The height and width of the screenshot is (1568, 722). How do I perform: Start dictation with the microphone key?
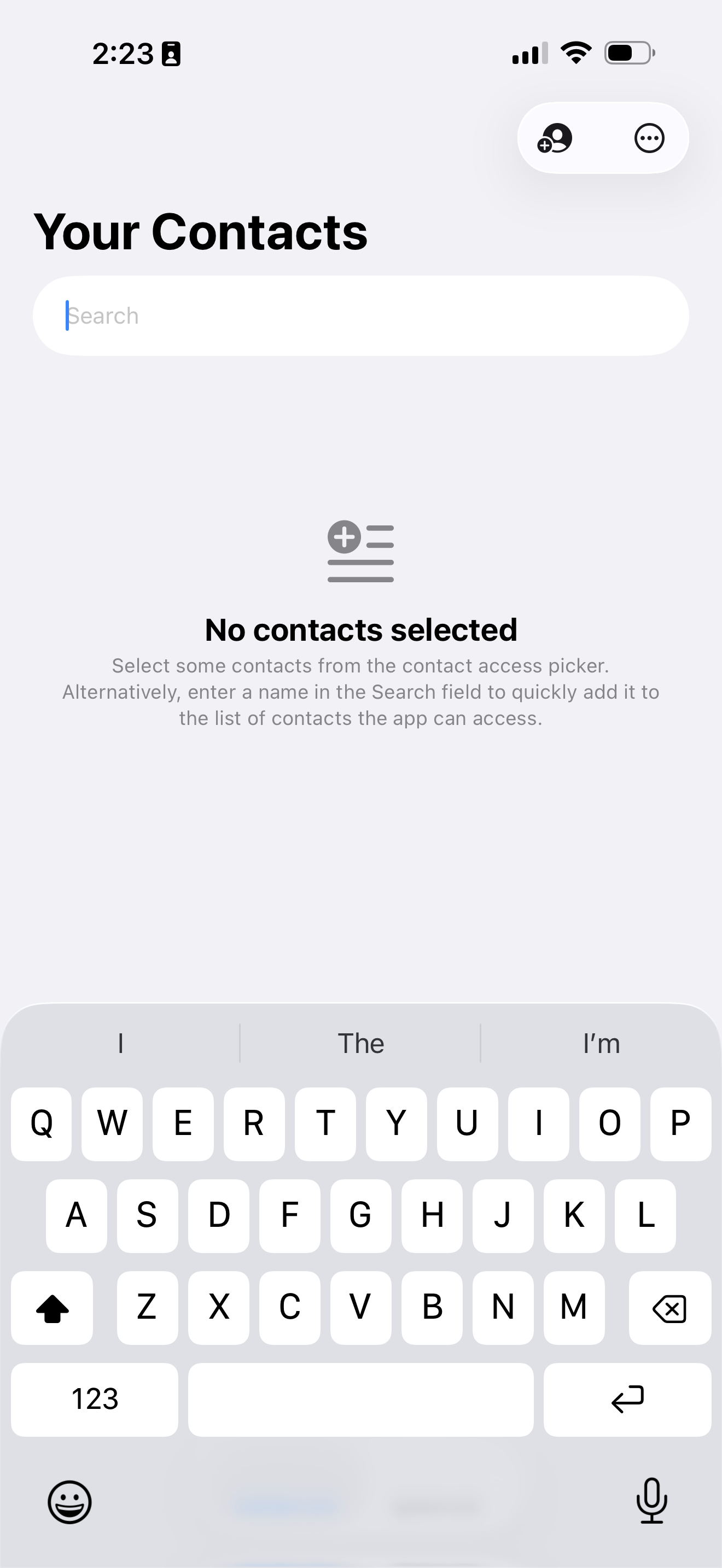click(x=651, y=1500)
